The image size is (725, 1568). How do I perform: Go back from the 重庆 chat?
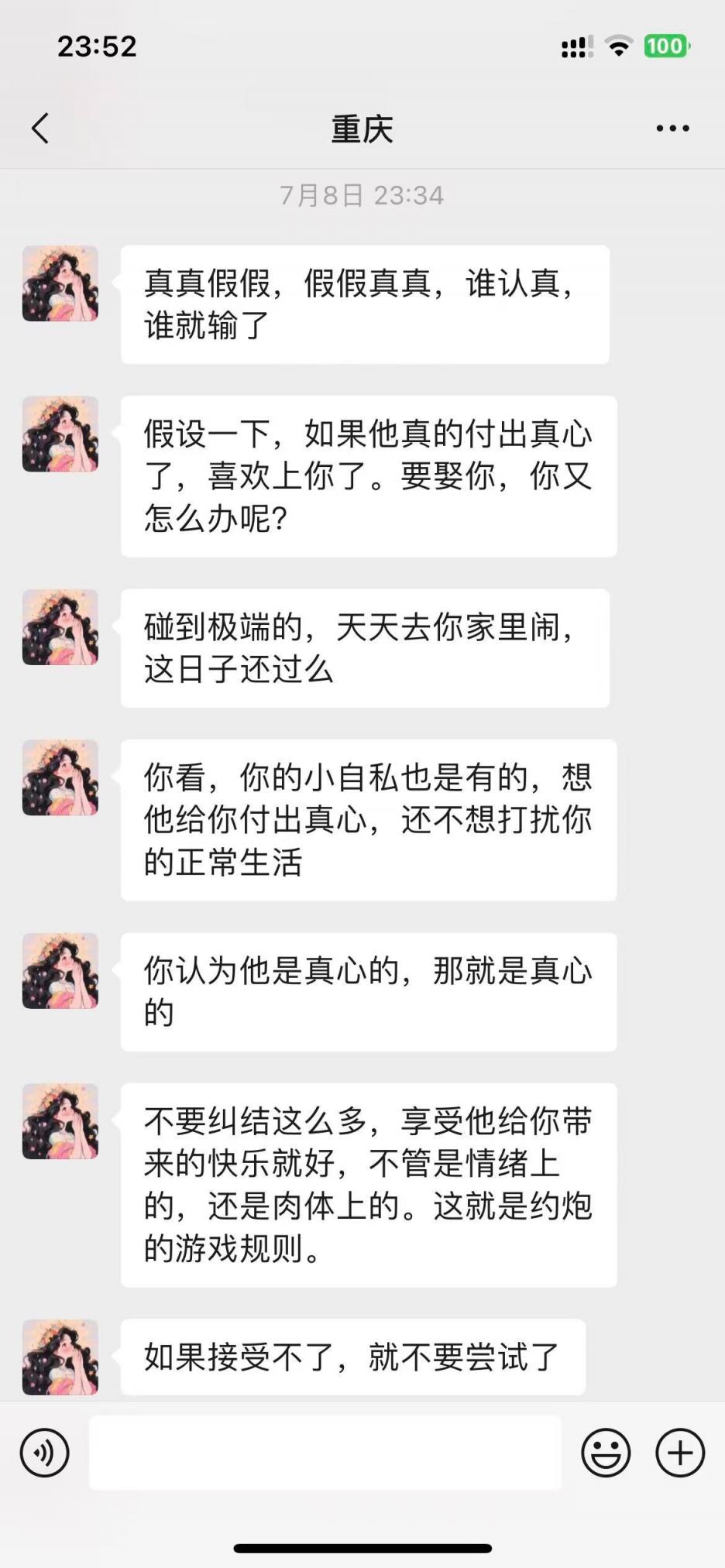click(41, 129)
